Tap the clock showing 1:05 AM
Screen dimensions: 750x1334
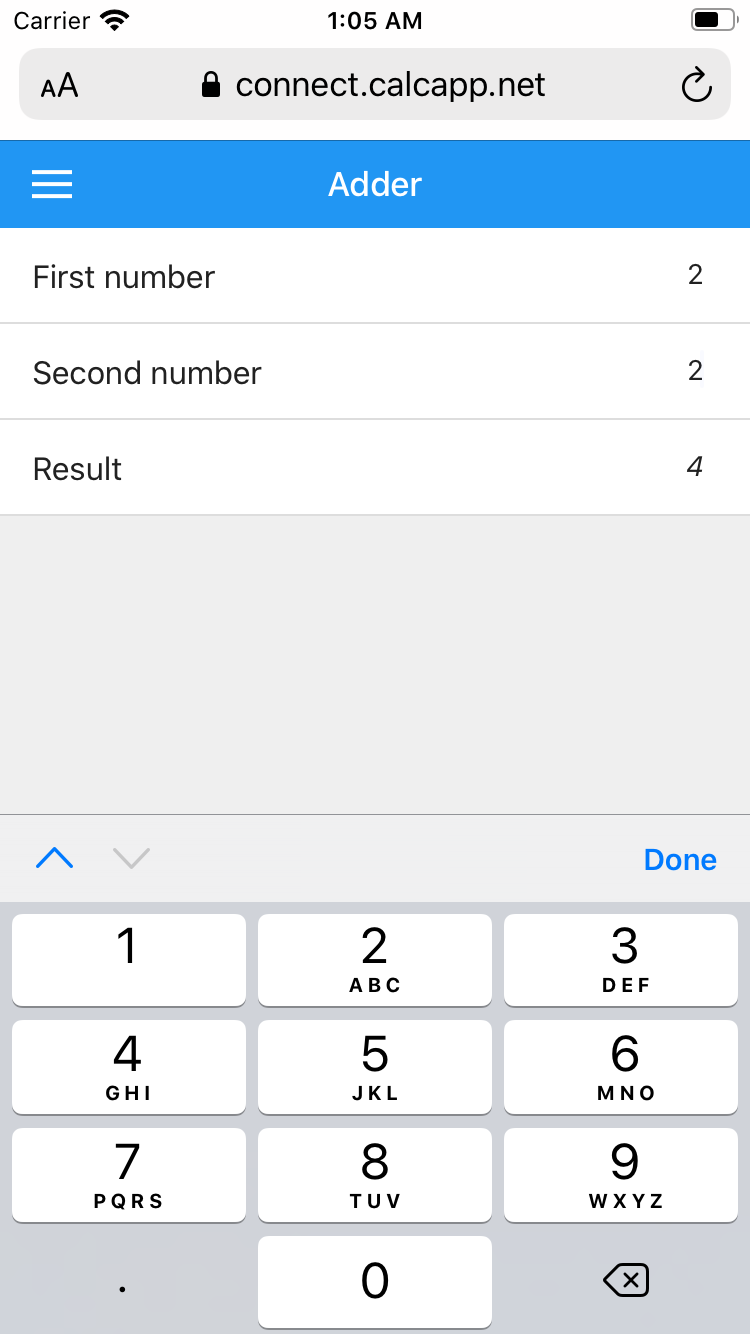coord(375,20)
